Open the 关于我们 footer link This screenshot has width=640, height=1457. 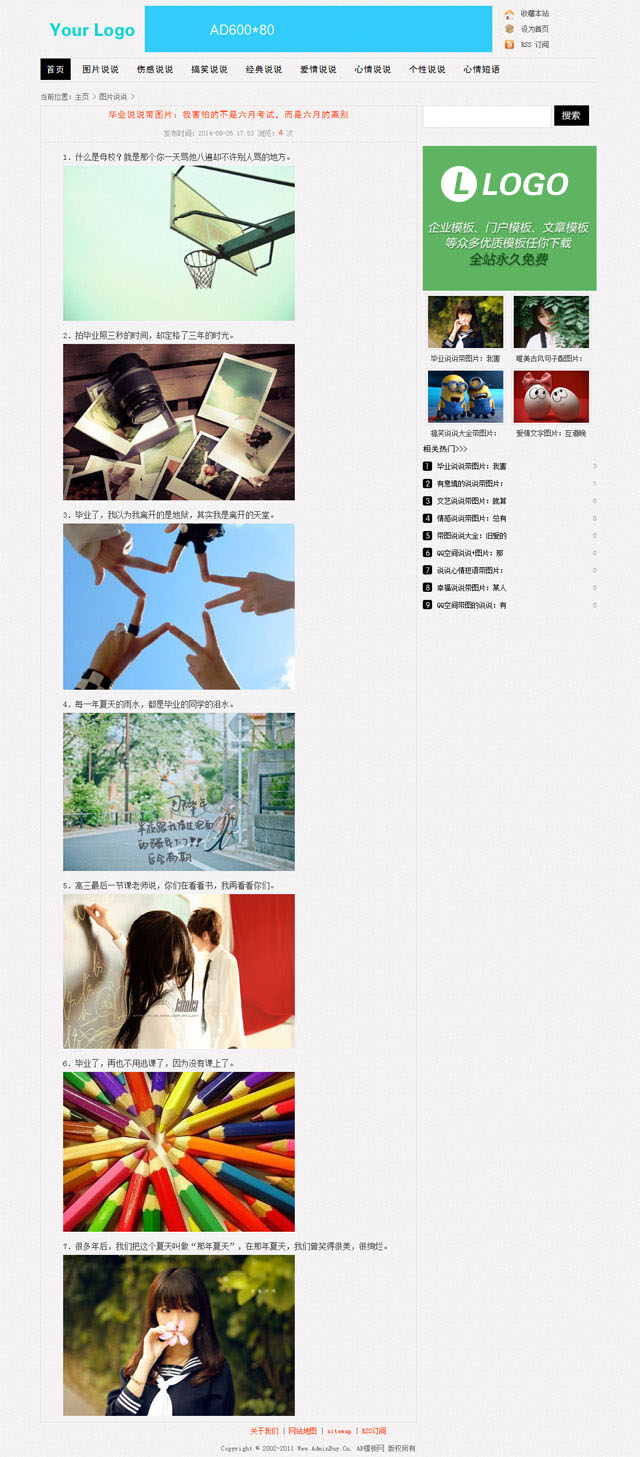pyautogui.click(x=264, y=1431)
